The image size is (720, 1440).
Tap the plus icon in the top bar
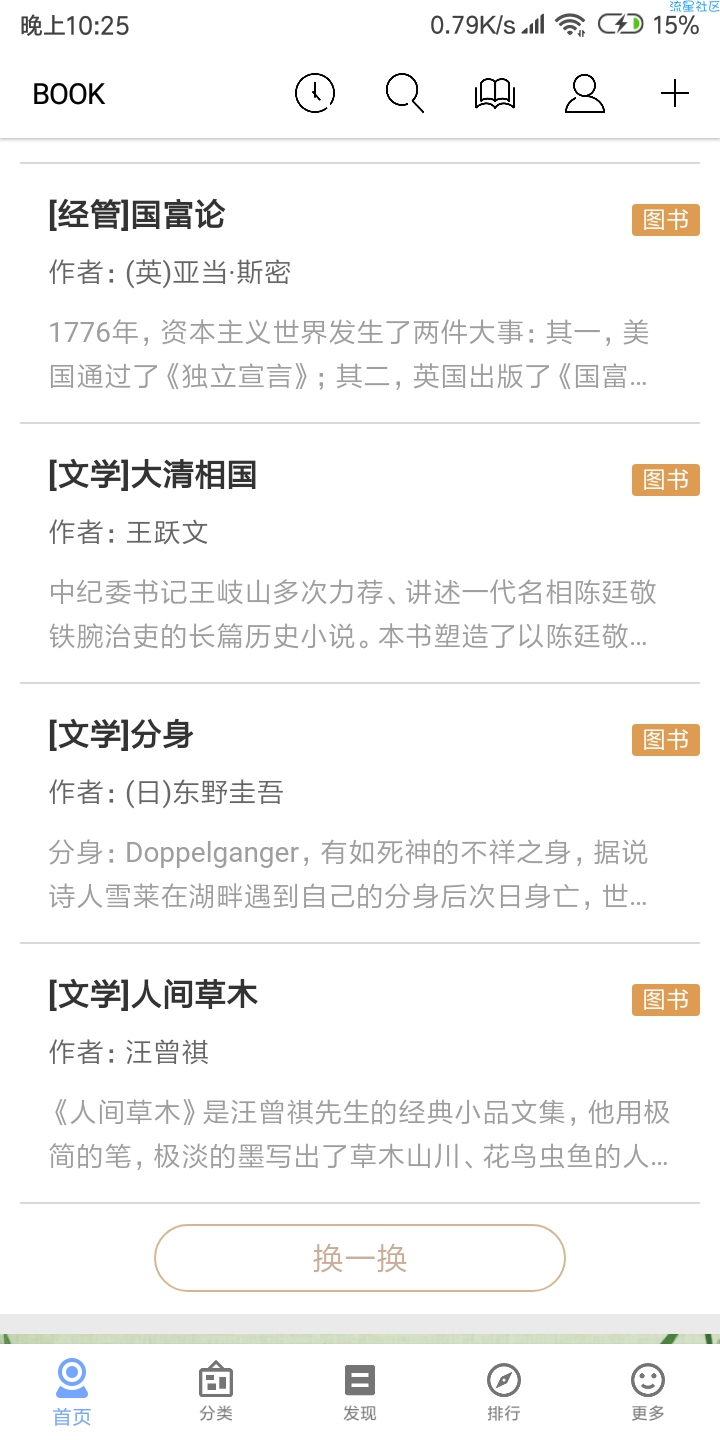pyautogui.click(x=675, y=94)
